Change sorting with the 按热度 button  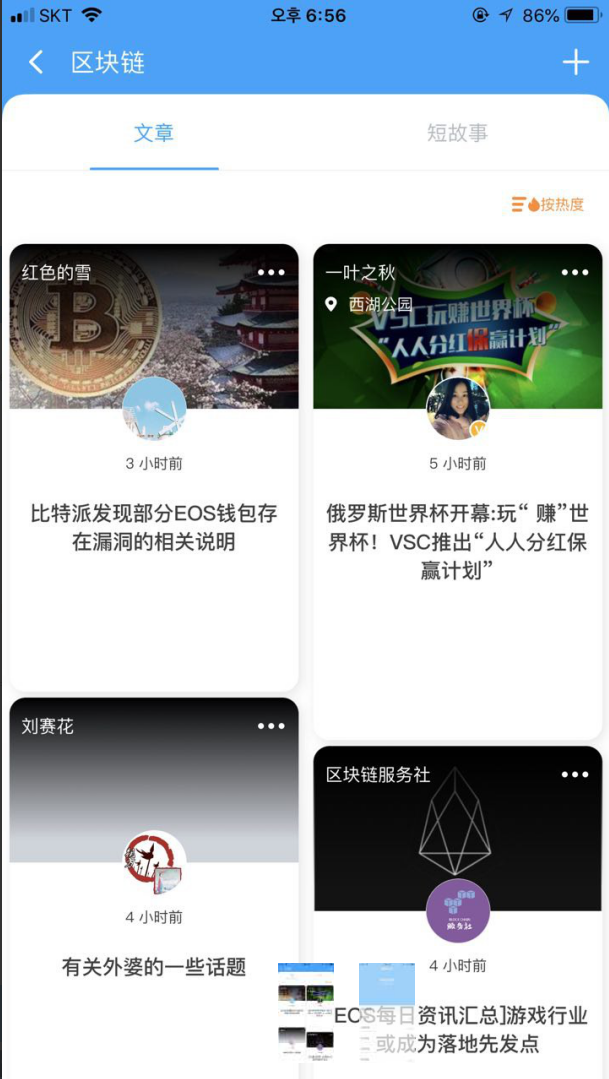[548, 205]
